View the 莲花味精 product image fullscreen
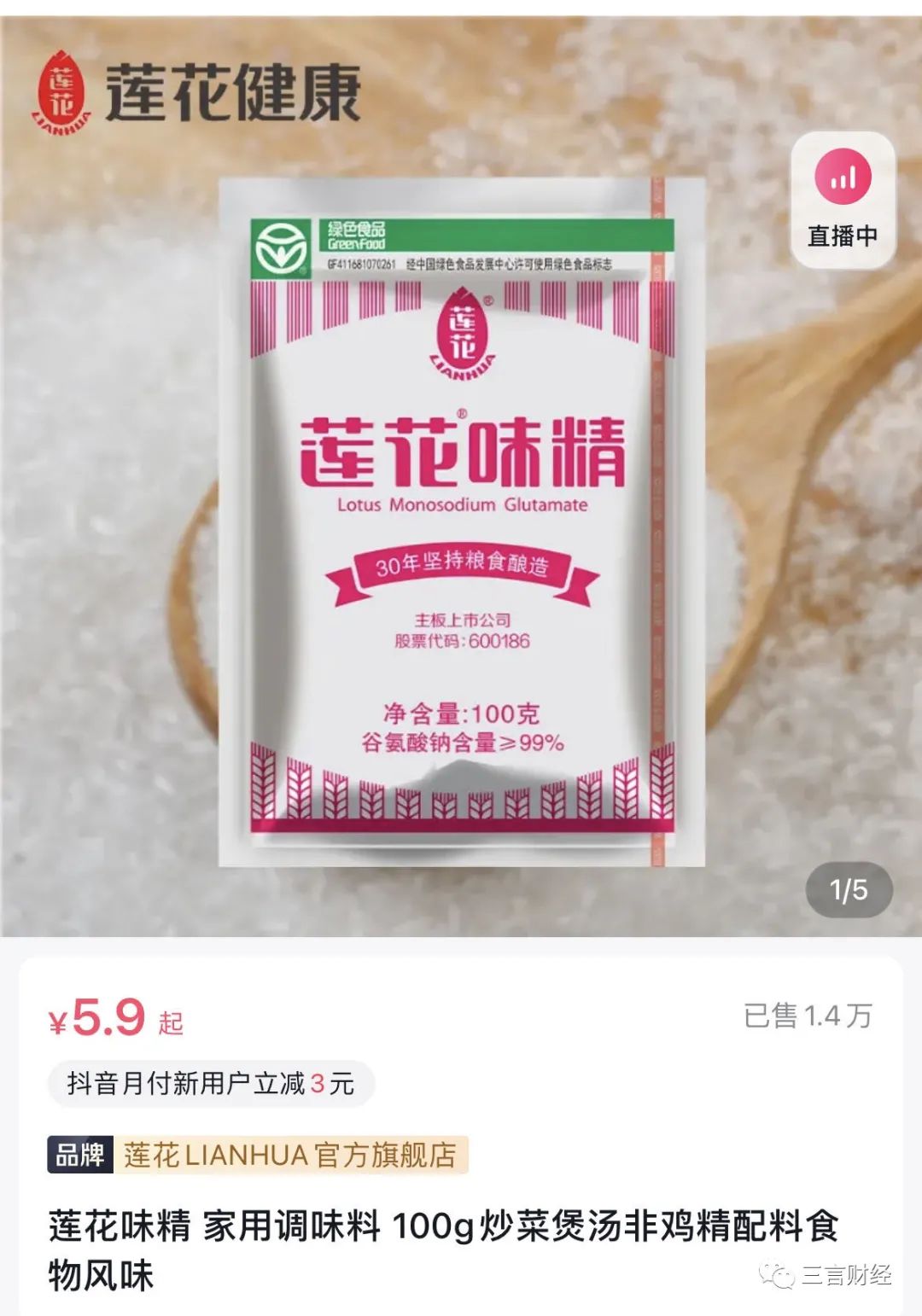The height and width of the screenshot is (1316, 922). tap(461, 521)
